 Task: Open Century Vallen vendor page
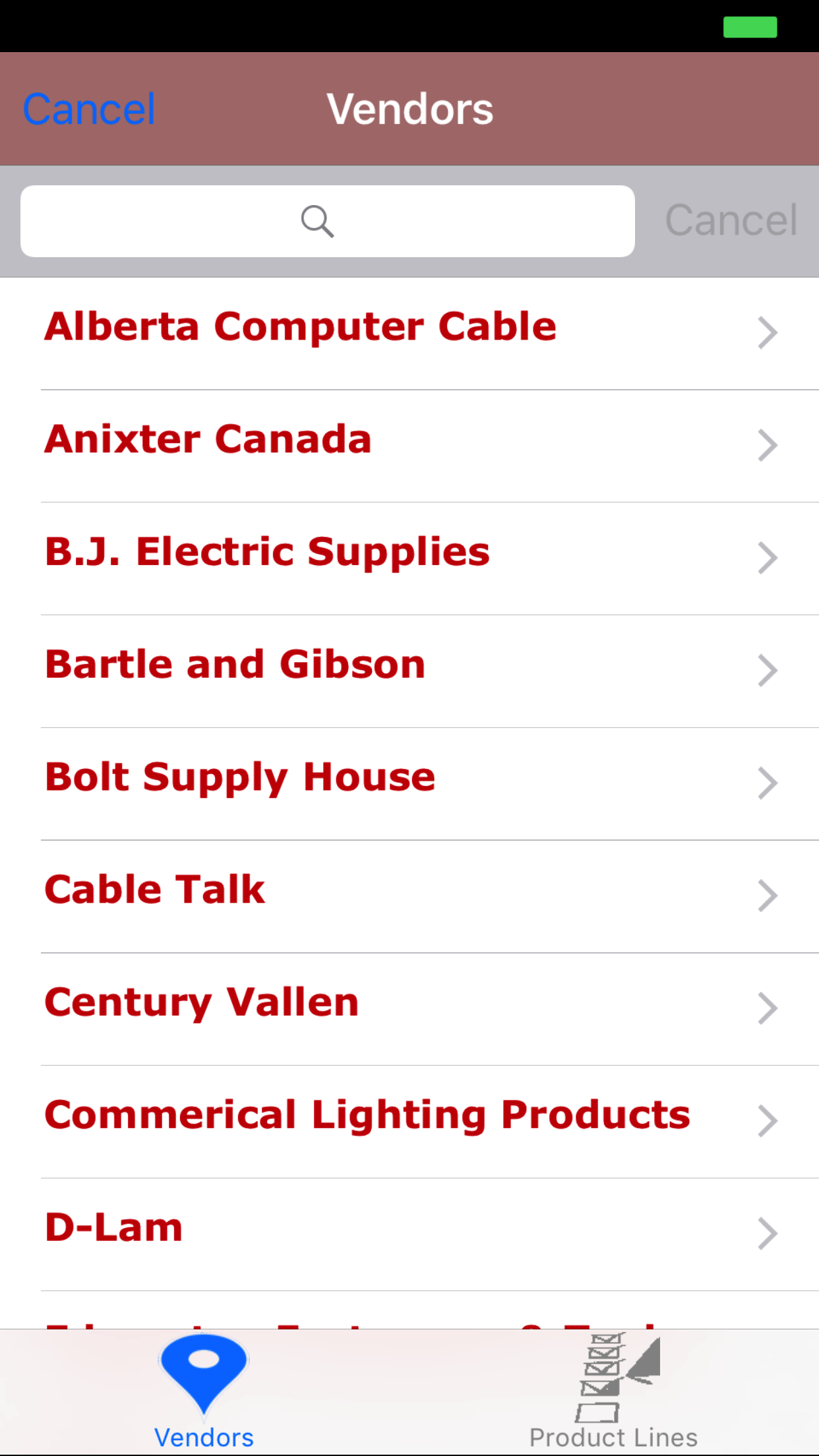[x=409, y=1008]
